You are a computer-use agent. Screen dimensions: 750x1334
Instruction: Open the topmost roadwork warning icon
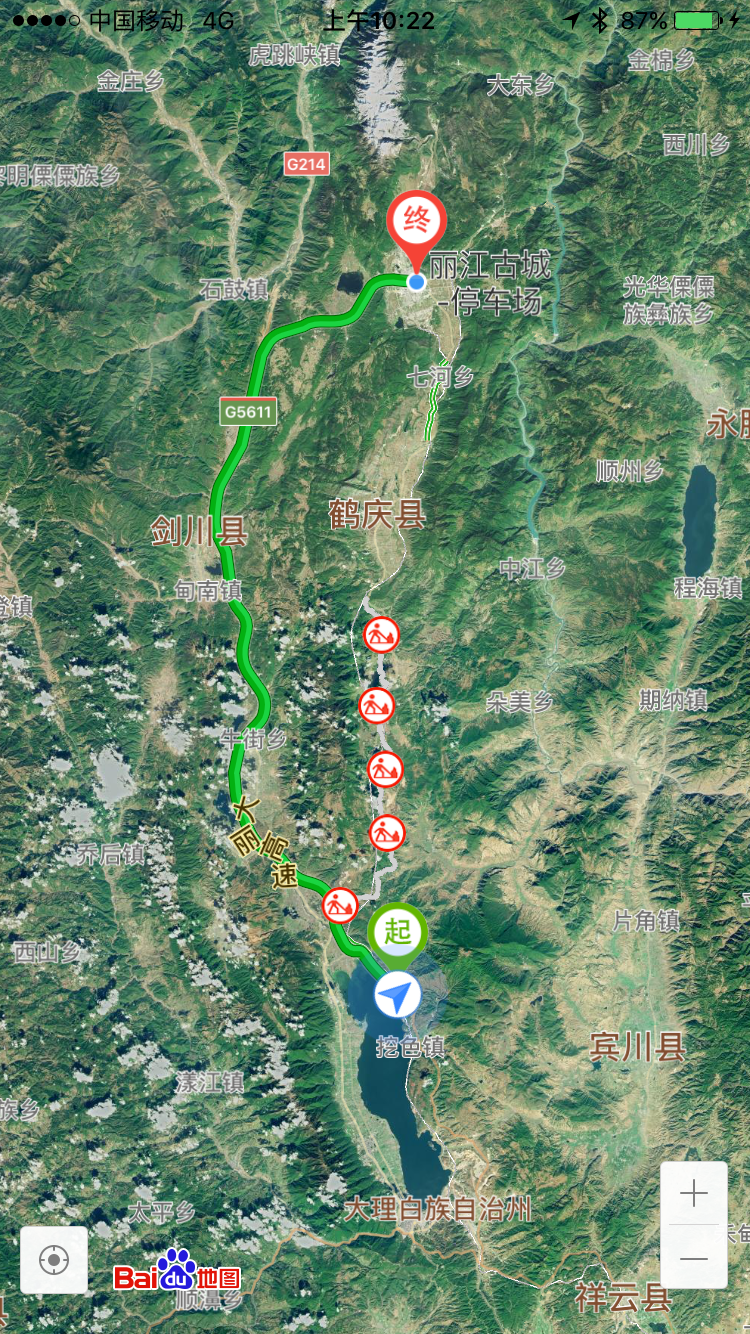tap(381, 634)
